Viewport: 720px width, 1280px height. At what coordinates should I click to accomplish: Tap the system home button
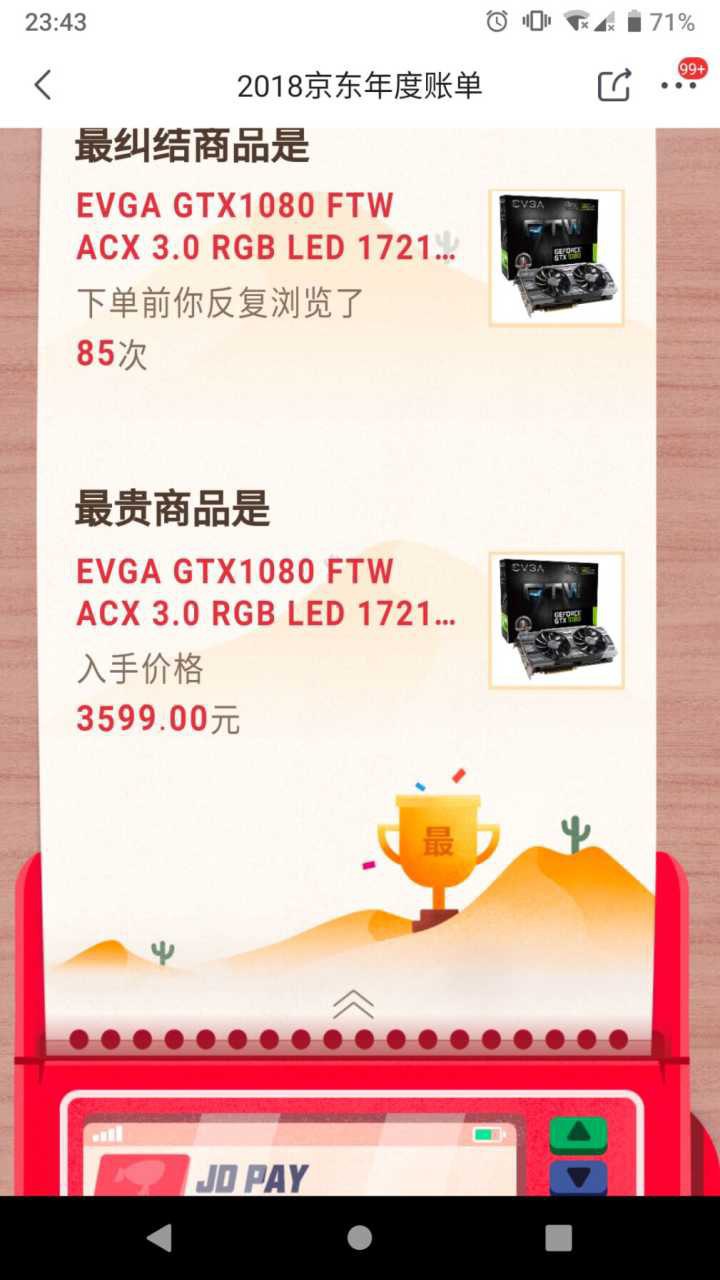[360, 1238]
